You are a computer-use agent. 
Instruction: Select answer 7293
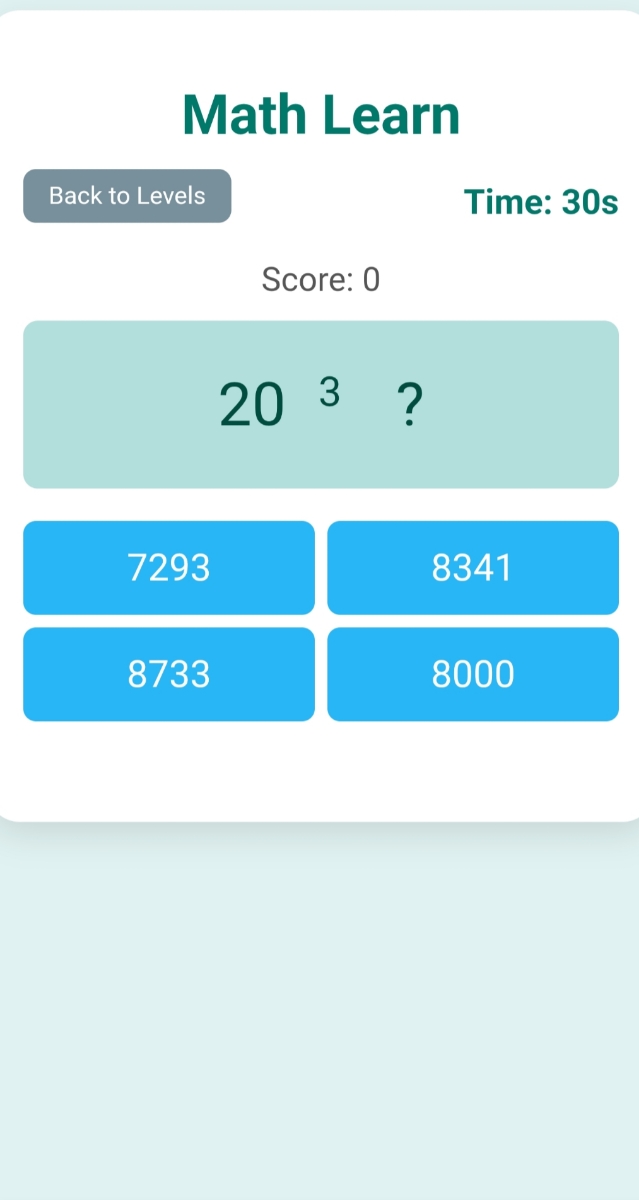pyautogui.click(x=169, y=568)
